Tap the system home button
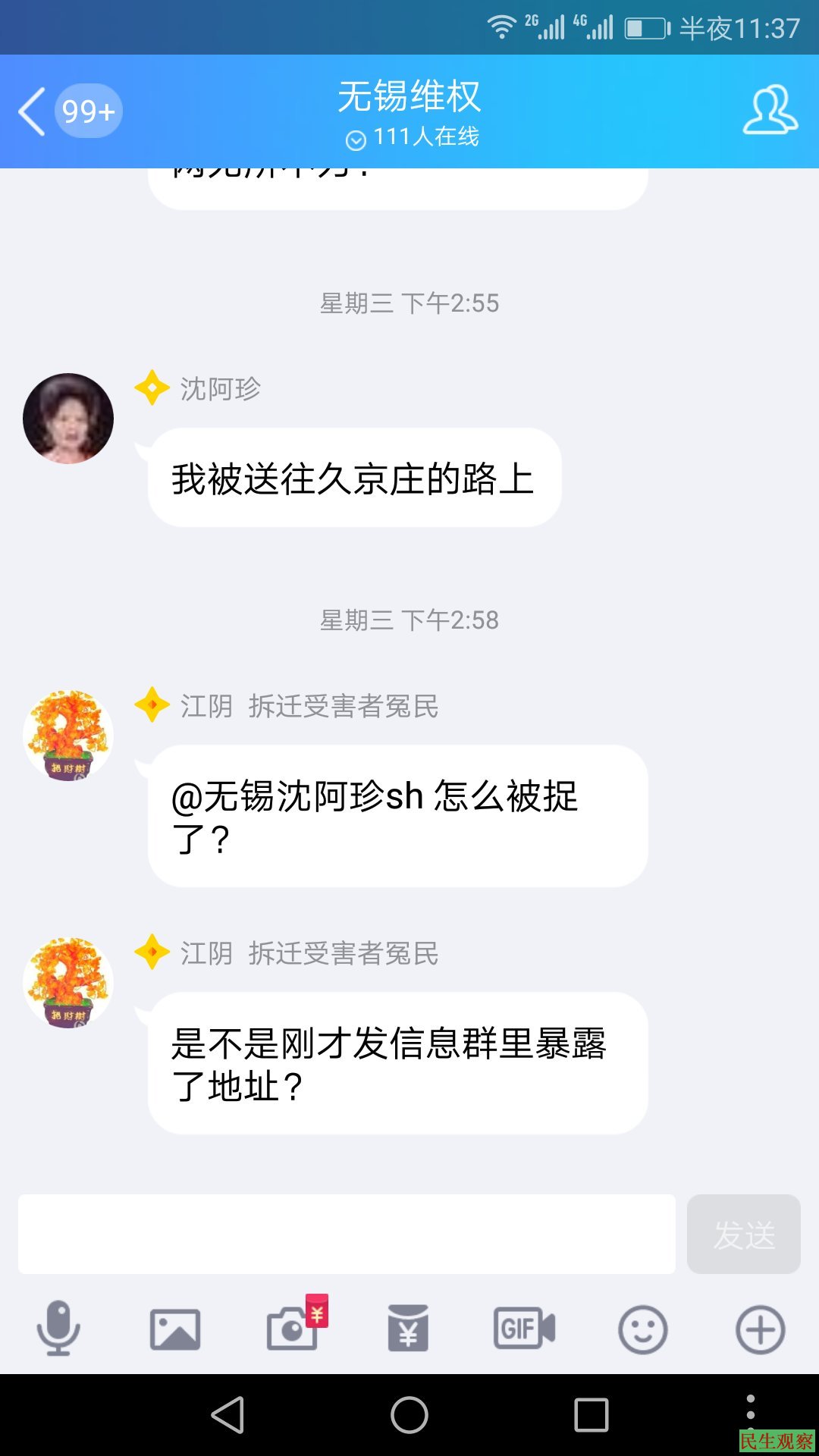The width and height of the screenshot is (819, 1456). [x=409, y=1415]
